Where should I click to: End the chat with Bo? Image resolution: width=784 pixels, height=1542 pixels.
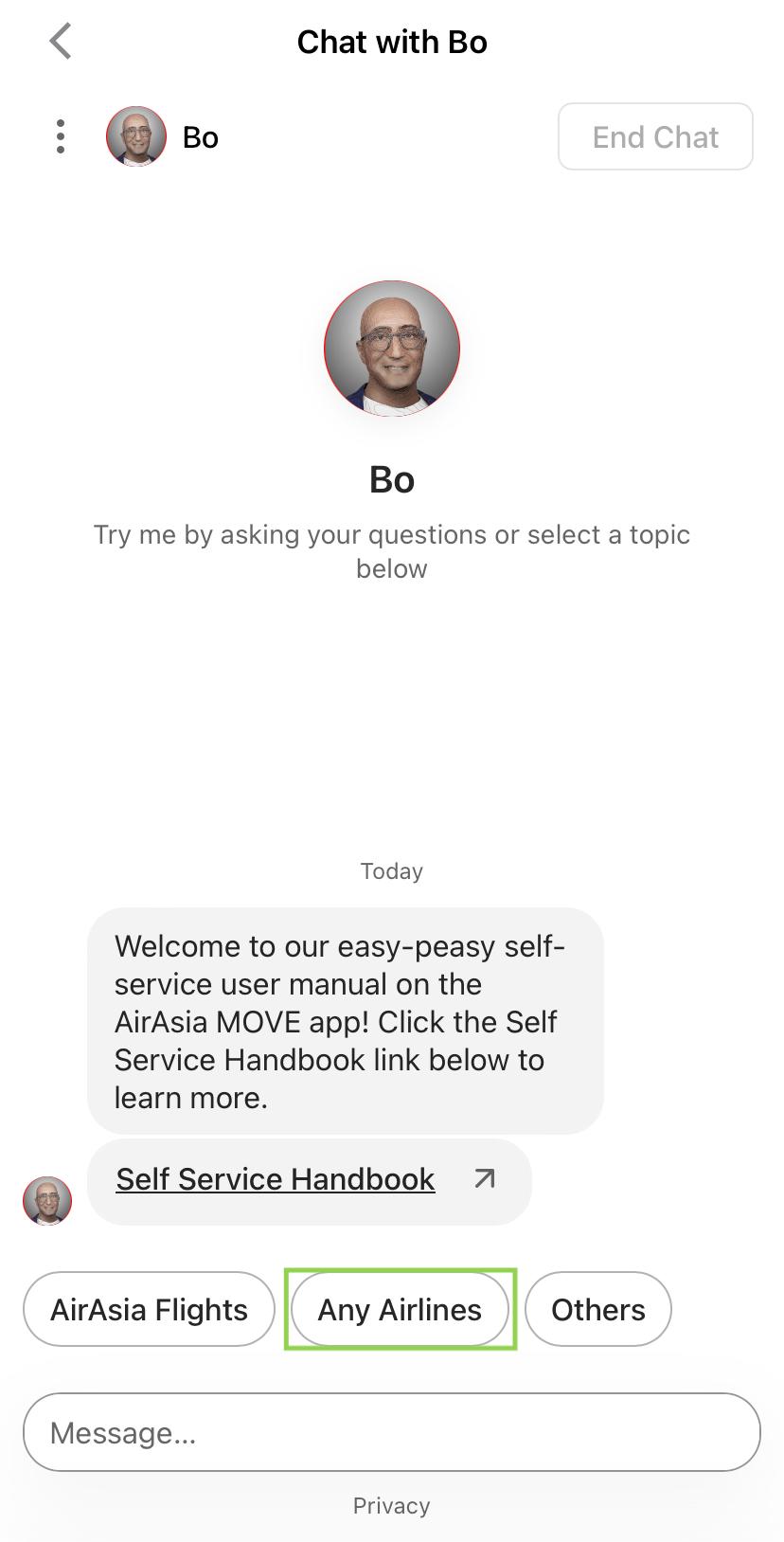pyautogui.click(x=655, y=137)
